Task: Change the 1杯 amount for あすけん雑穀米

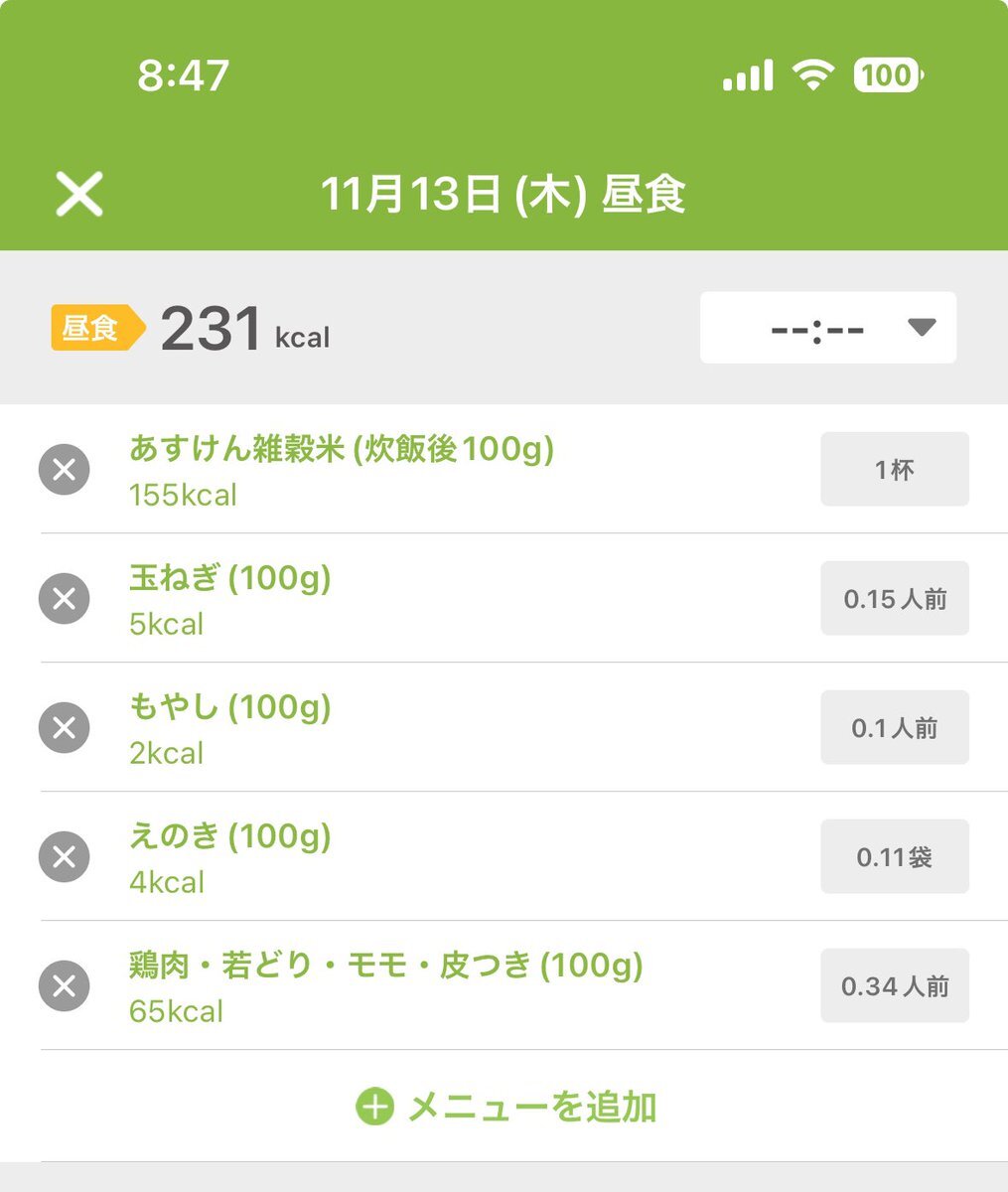Action: (894, 470)
